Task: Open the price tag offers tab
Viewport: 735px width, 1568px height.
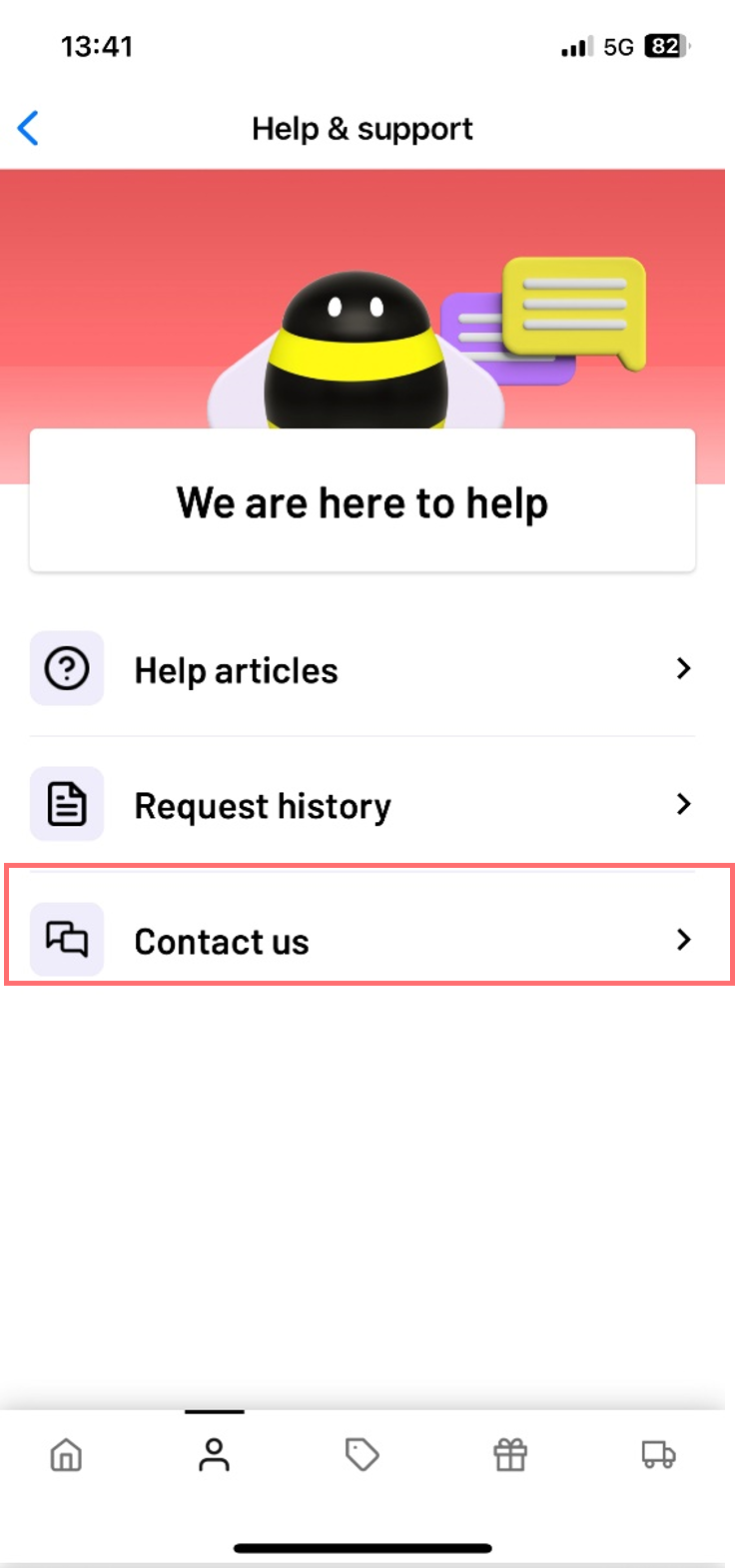Action: pos(362,1455)
